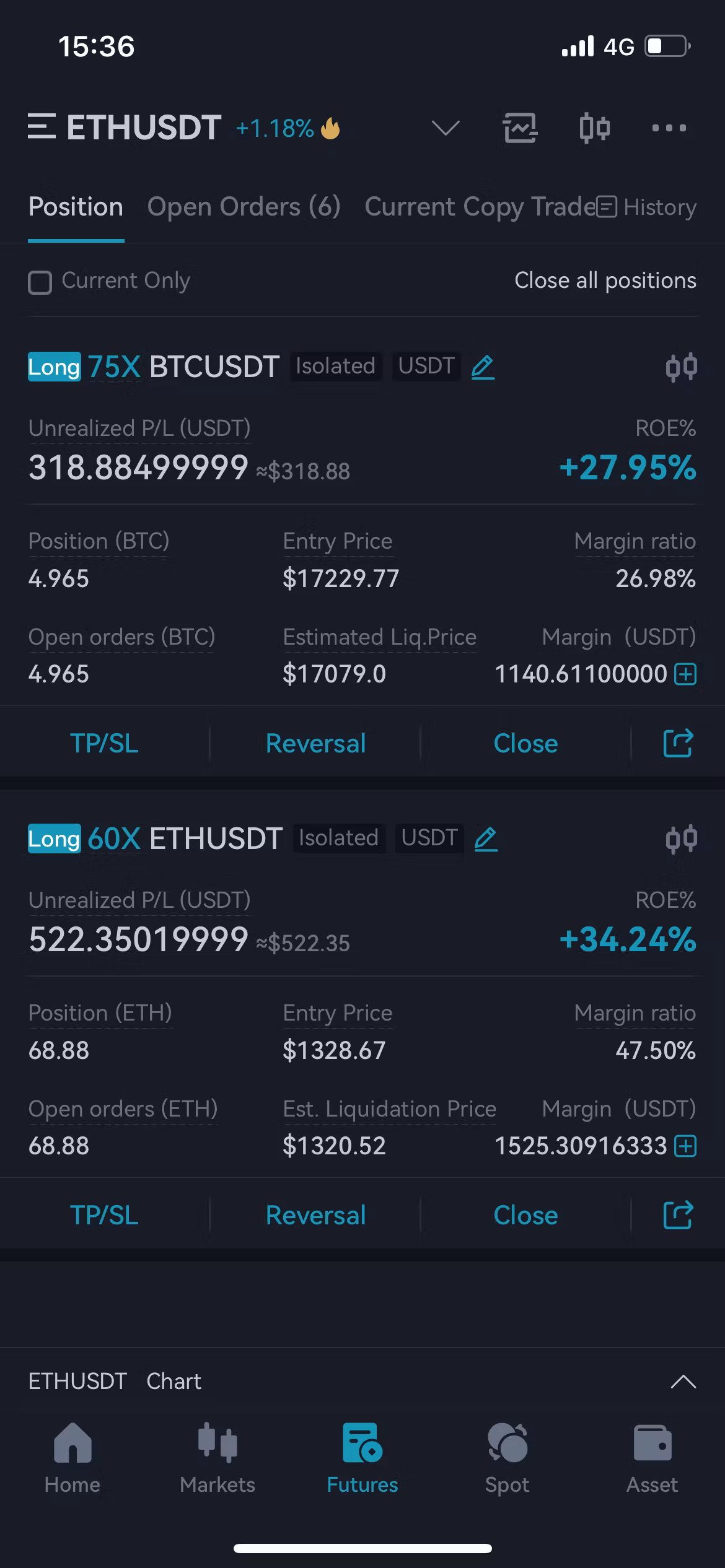Set TP/SL for the ETHUSDT position
Screen dimensions: 725x1568
(x=104, y=1215)
